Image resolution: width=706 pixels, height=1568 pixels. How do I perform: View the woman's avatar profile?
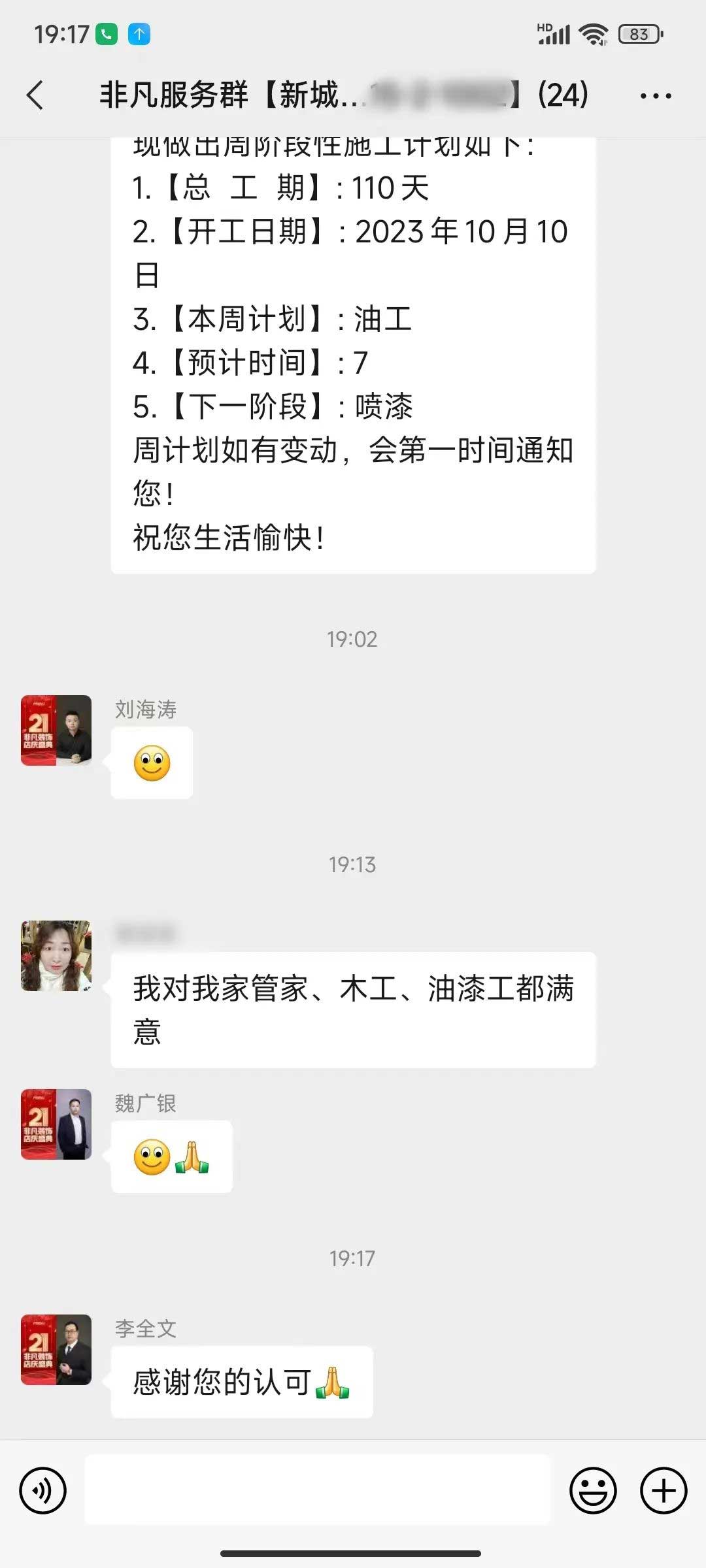pos(56,956)
